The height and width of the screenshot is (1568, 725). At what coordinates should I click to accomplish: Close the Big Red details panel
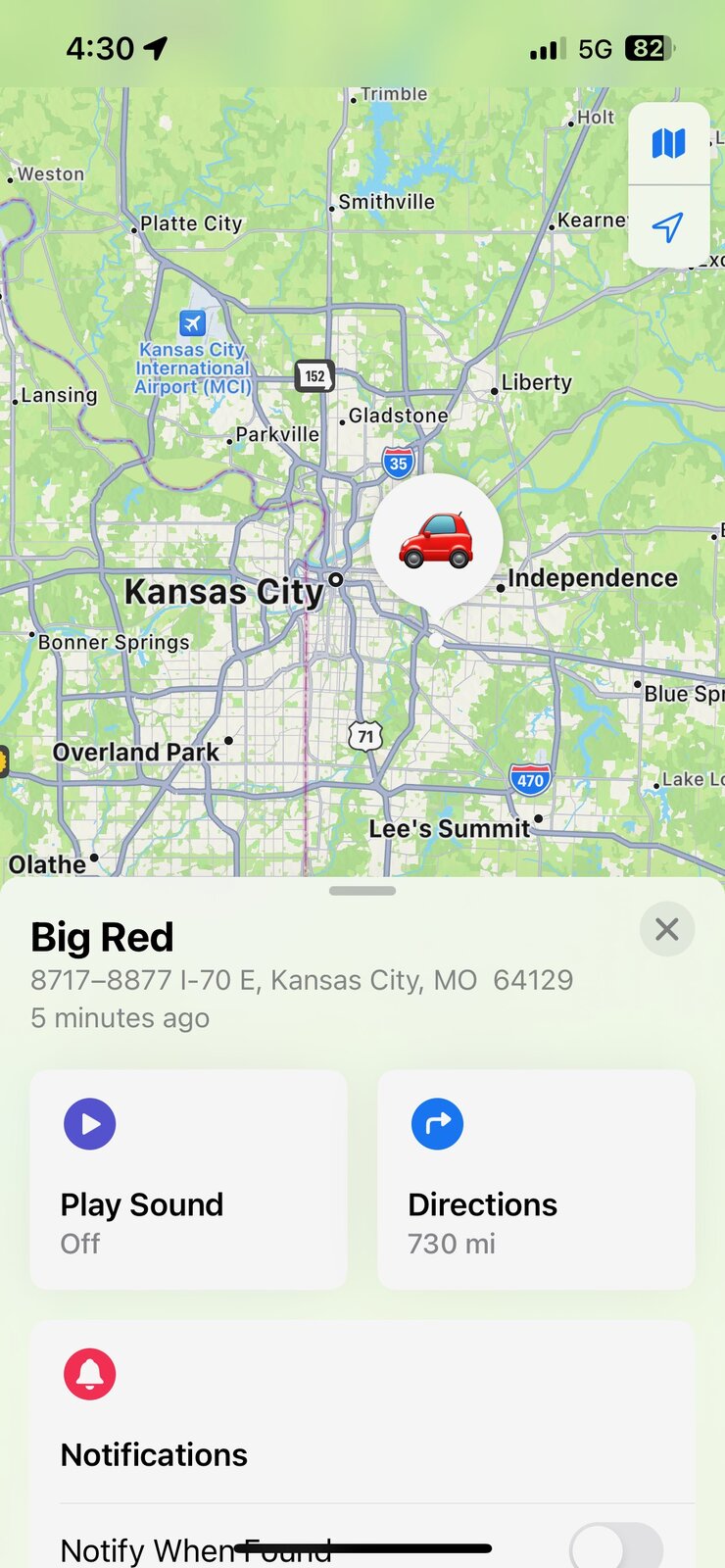[667, 929]
